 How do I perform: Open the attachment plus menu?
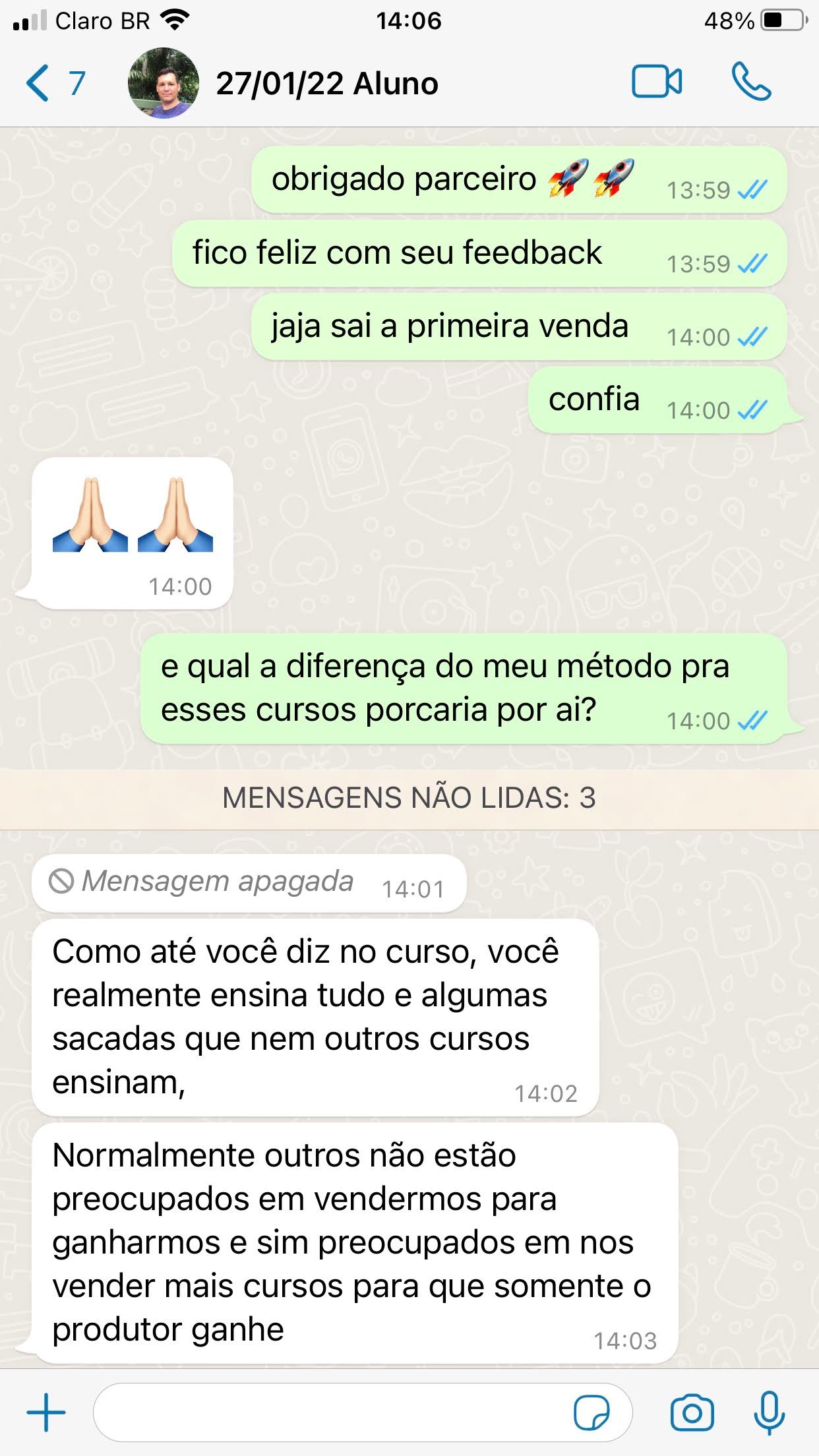(x=46, y=1412)
